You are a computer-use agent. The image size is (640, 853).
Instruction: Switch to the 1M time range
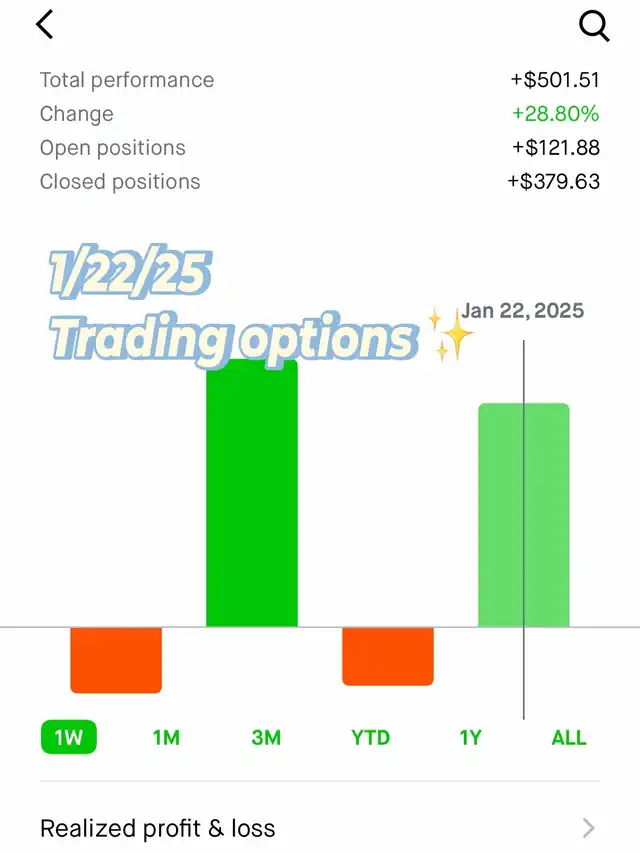[166, 738]
